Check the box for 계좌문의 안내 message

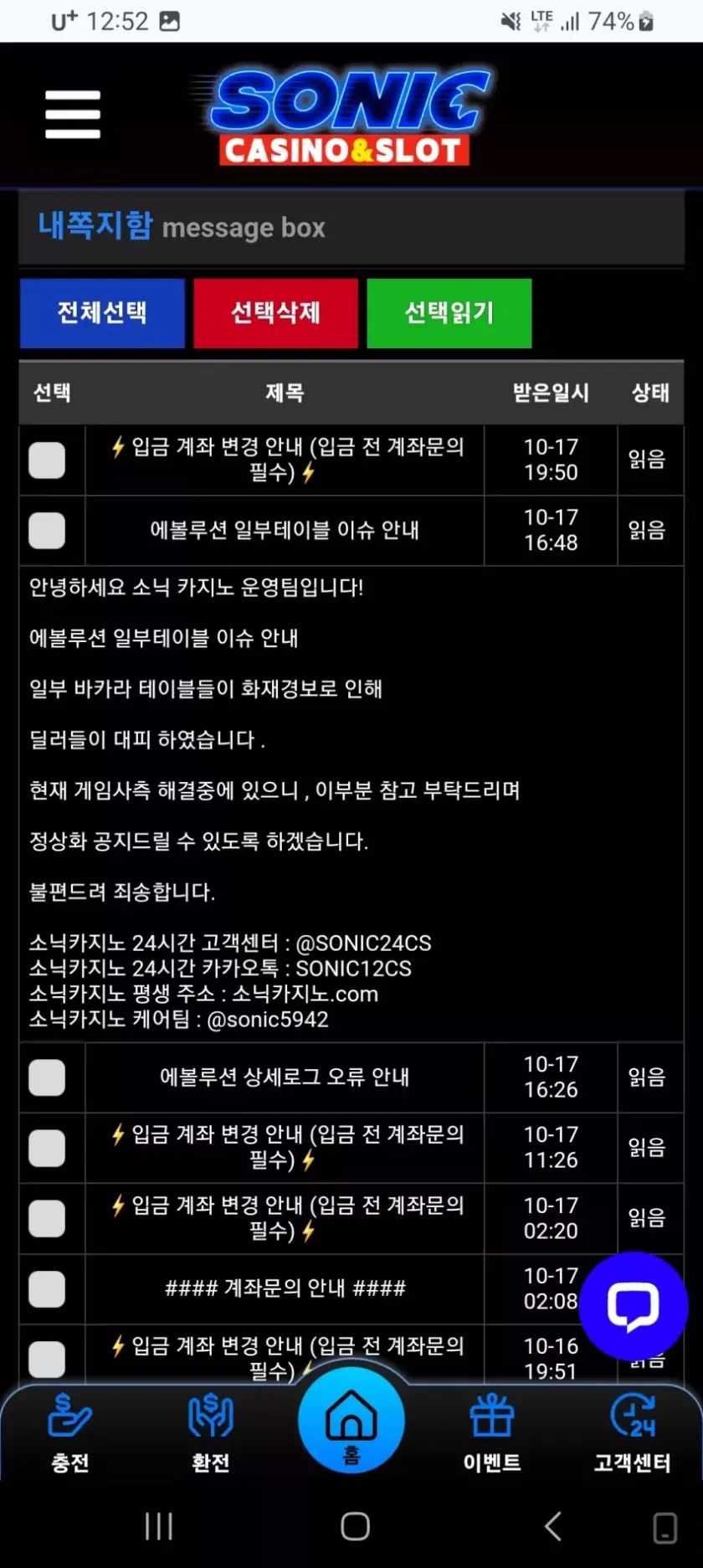click(47, 1289)
